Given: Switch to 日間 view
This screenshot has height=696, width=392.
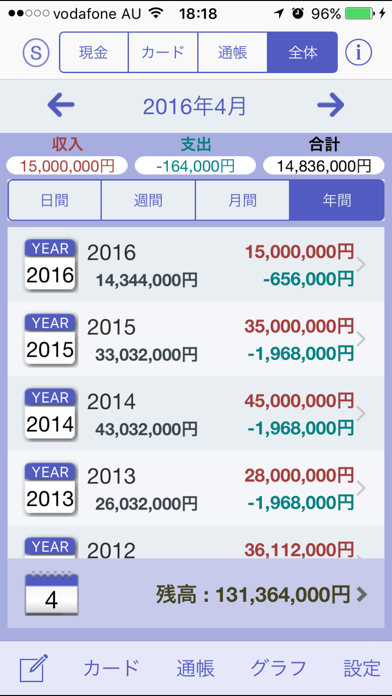Looking at the screenshot, I should [55, 201].
